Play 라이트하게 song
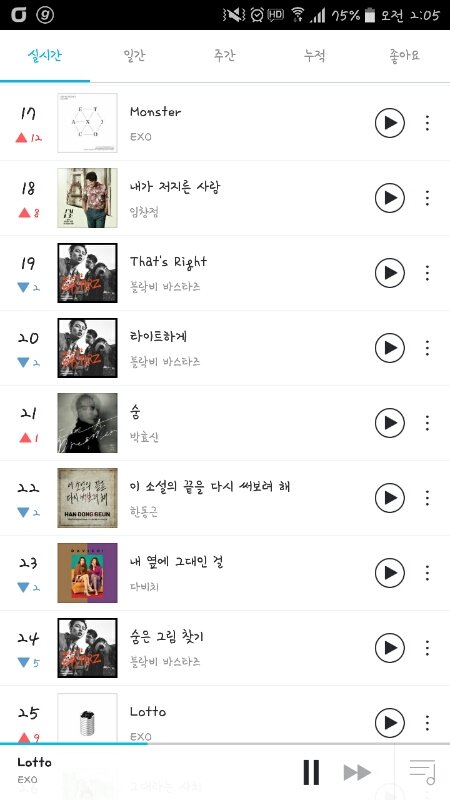Viewport: 450px width, 800px height. [390, 348]
